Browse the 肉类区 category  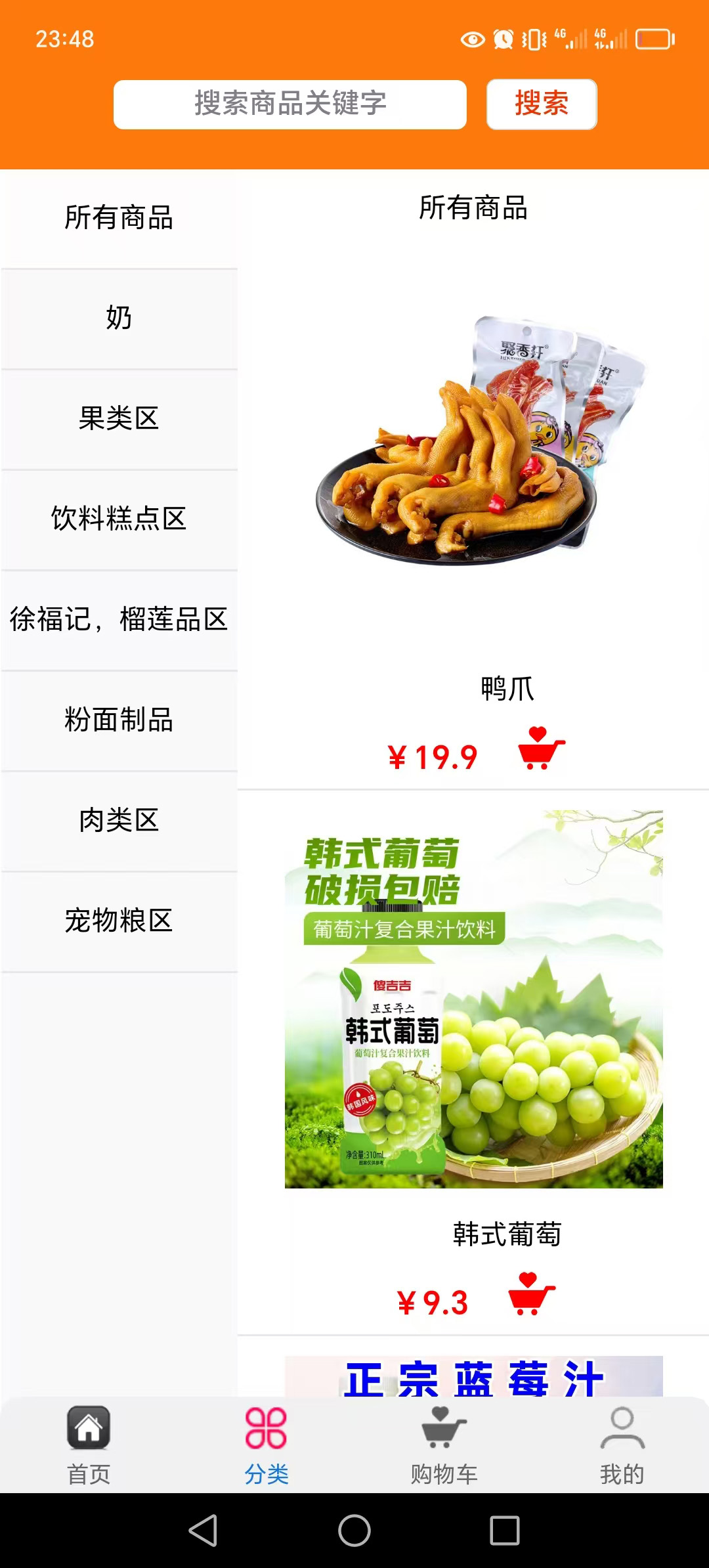tap(119, 821)
